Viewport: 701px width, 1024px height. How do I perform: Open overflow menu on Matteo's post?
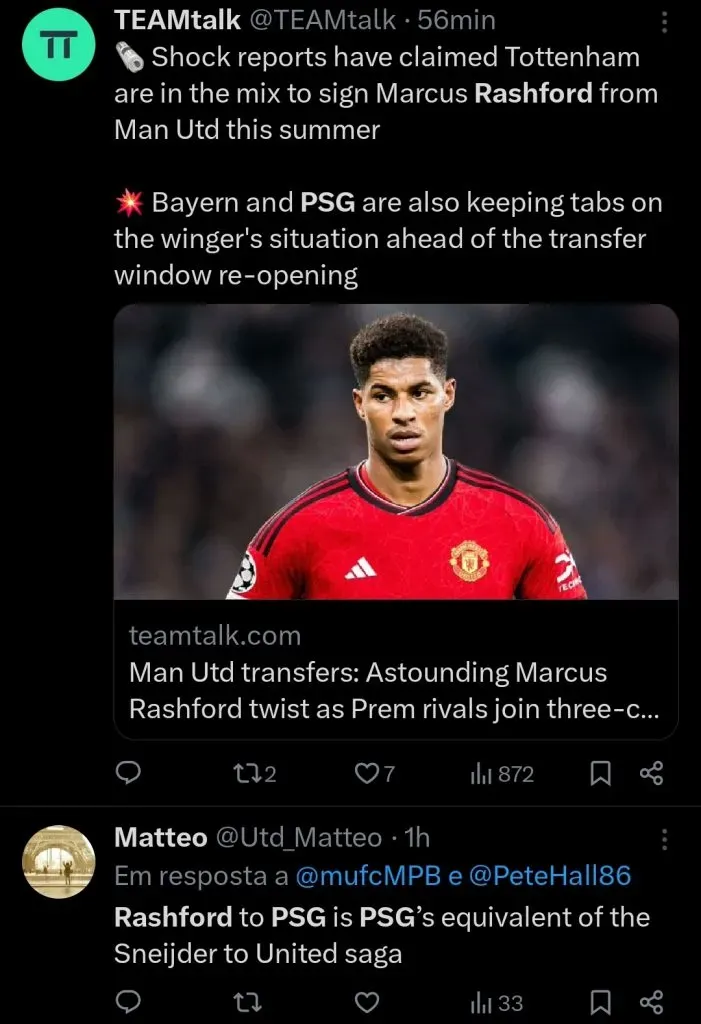click(664, 838)
